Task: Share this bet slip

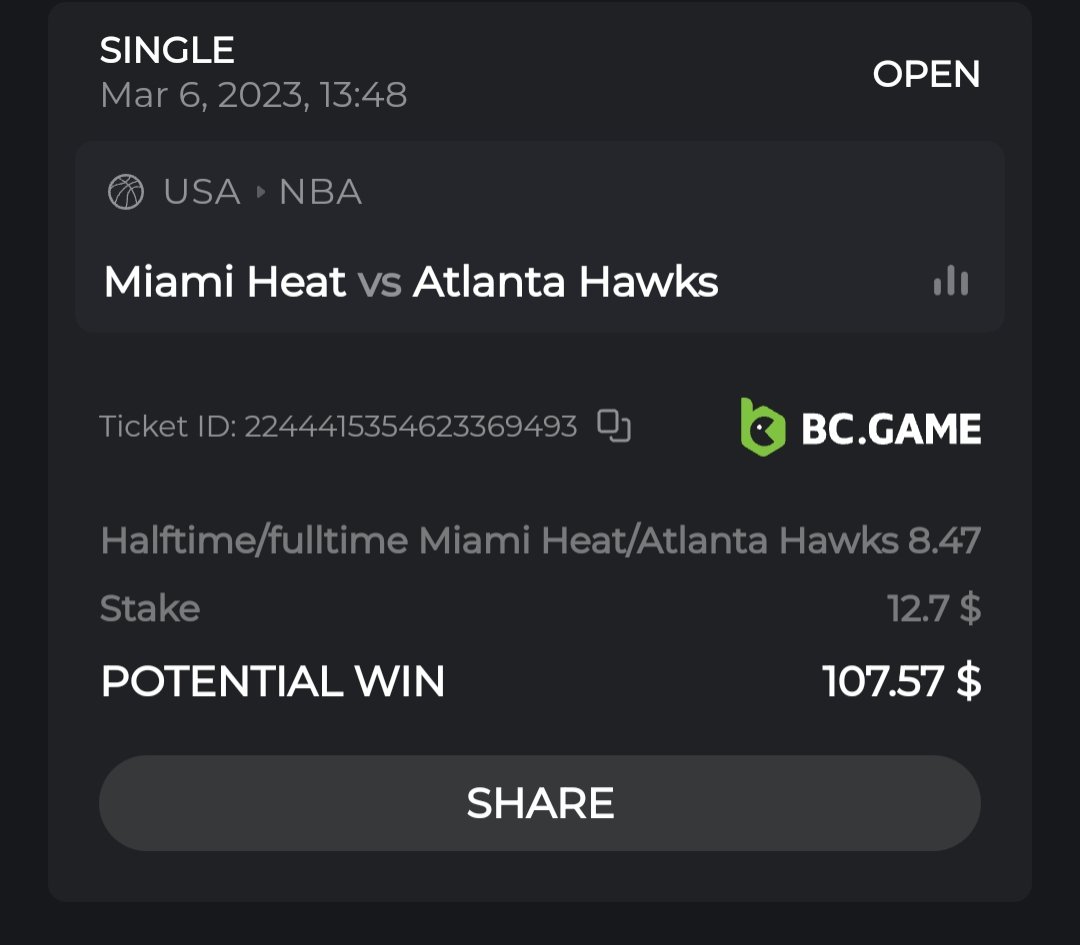Action: [x=540, y=803]
